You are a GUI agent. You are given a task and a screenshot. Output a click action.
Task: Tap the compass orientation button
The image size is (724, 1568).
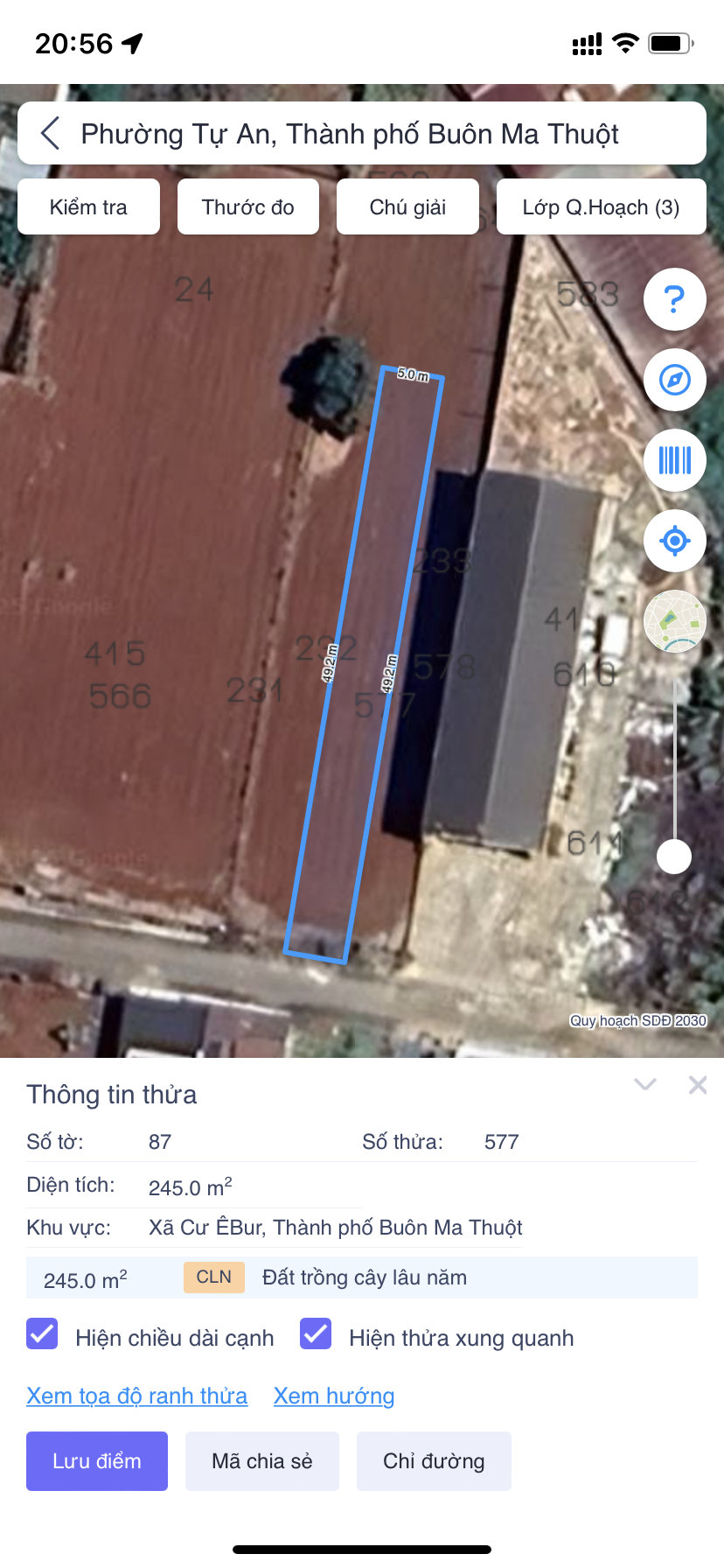[x=674, y=380]
